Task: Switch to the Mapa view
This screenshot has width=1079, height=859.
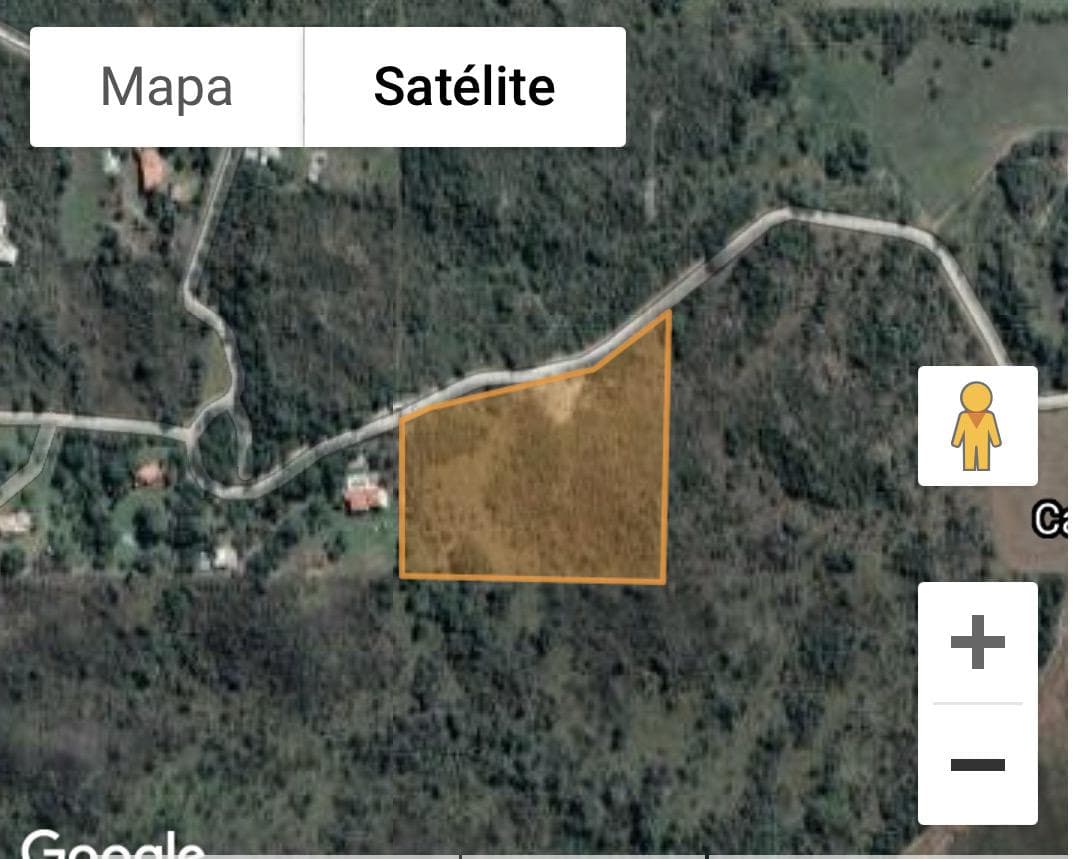Action: pos(167,87)
